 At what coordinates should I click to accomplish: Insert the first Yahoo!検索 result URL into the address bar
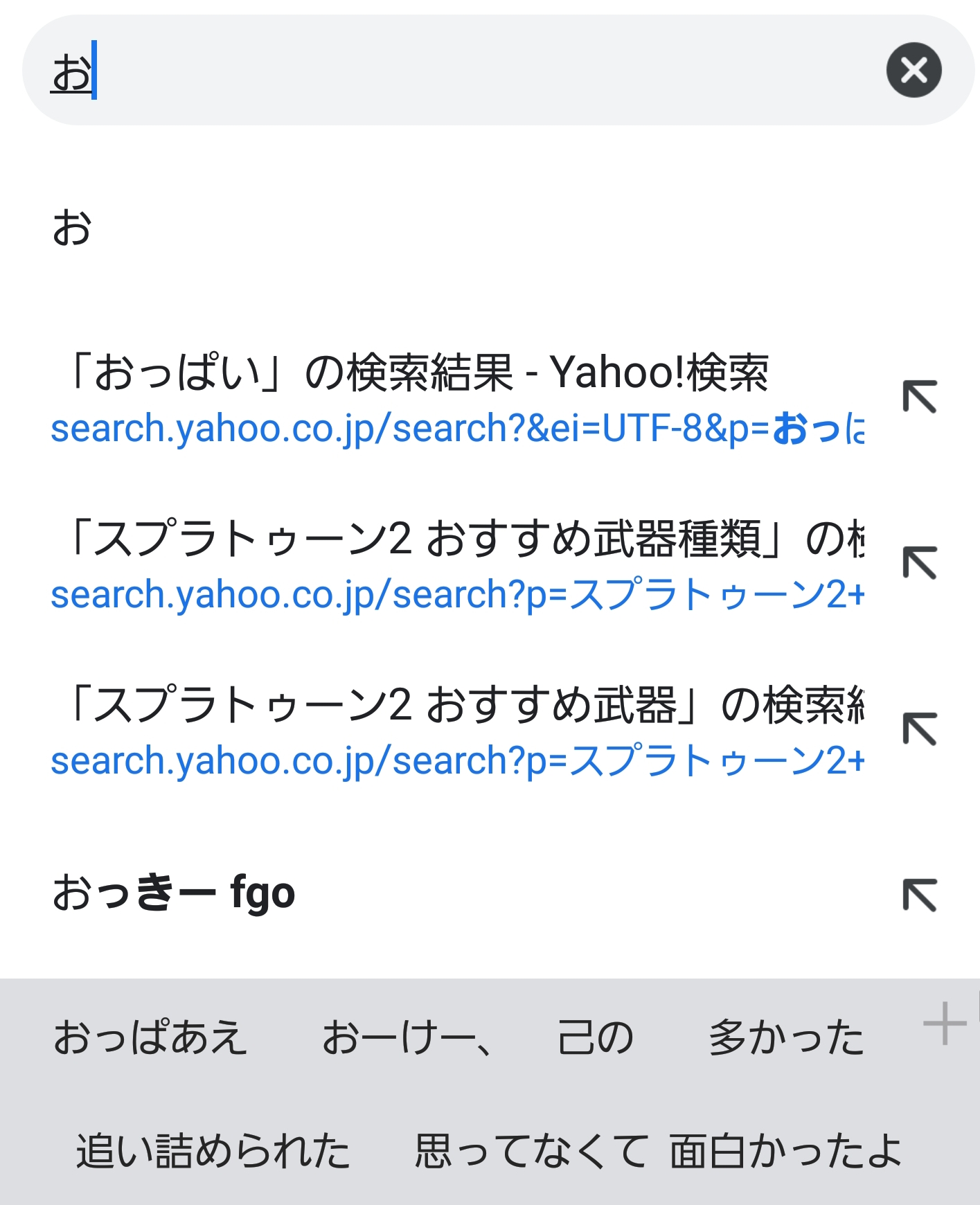(919, 397)
